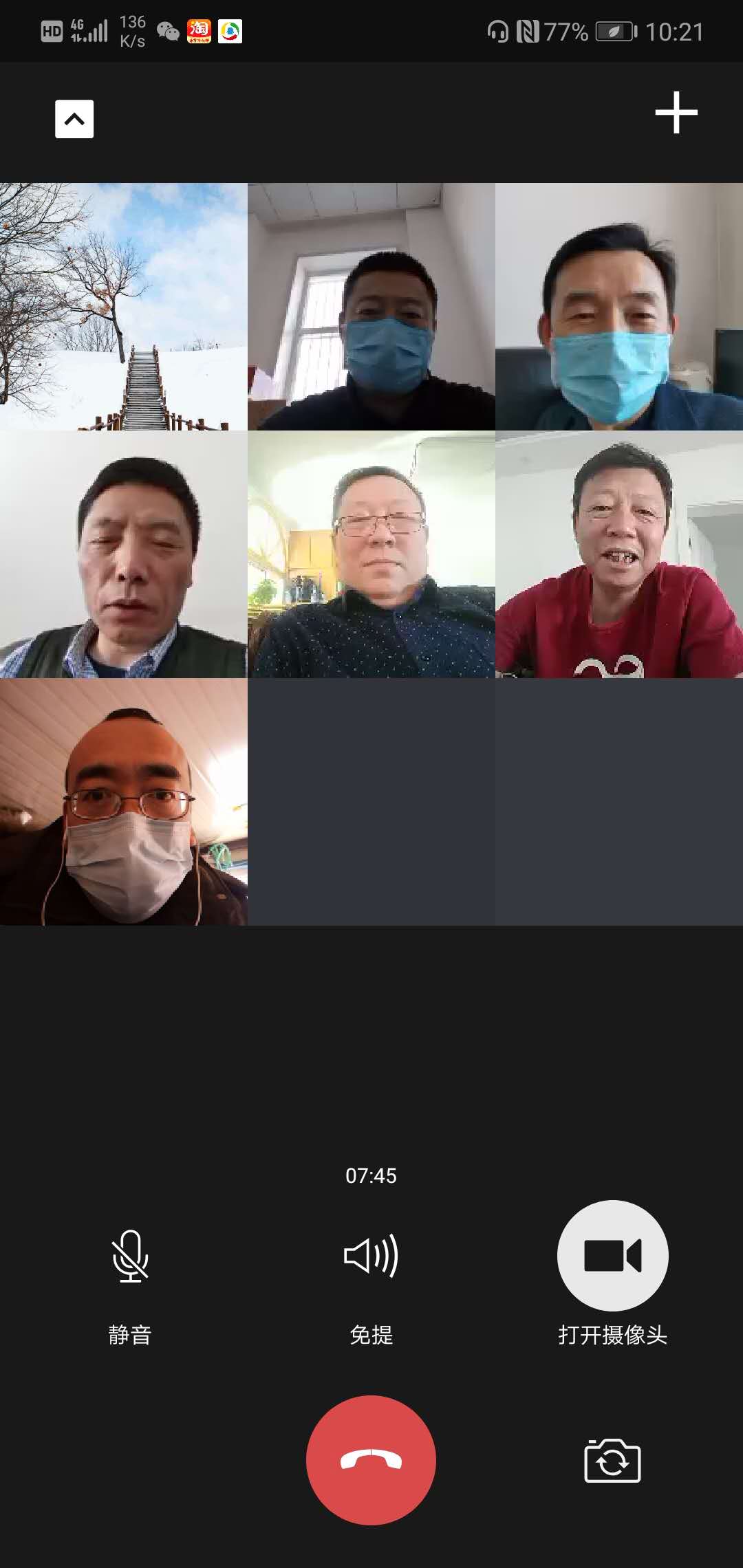
Task: Tap the snowy staircase participant tile
Action: point(124,307)
